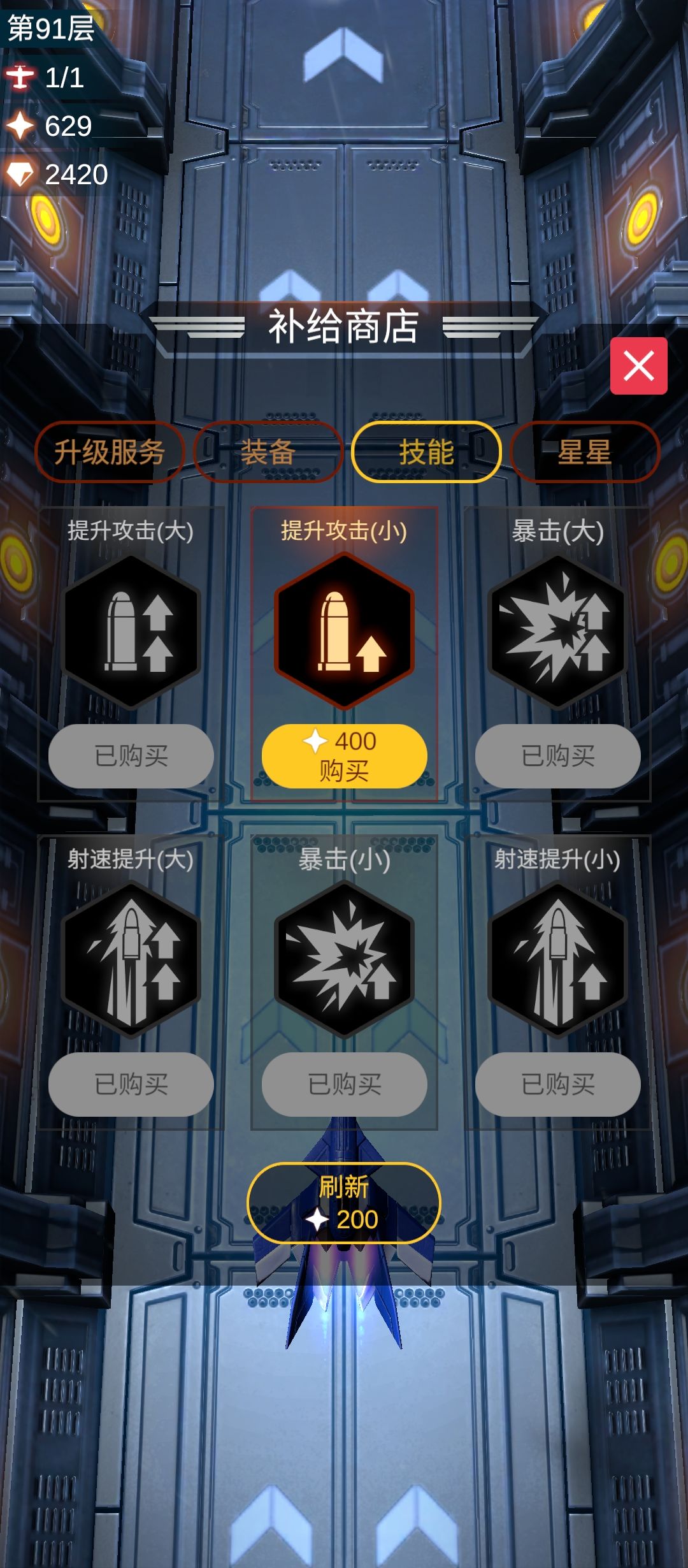Viewport: 688px width, 1568px height.
Task: Click the aircraft icon showing 1/1
Action: [x=21, y=76]
